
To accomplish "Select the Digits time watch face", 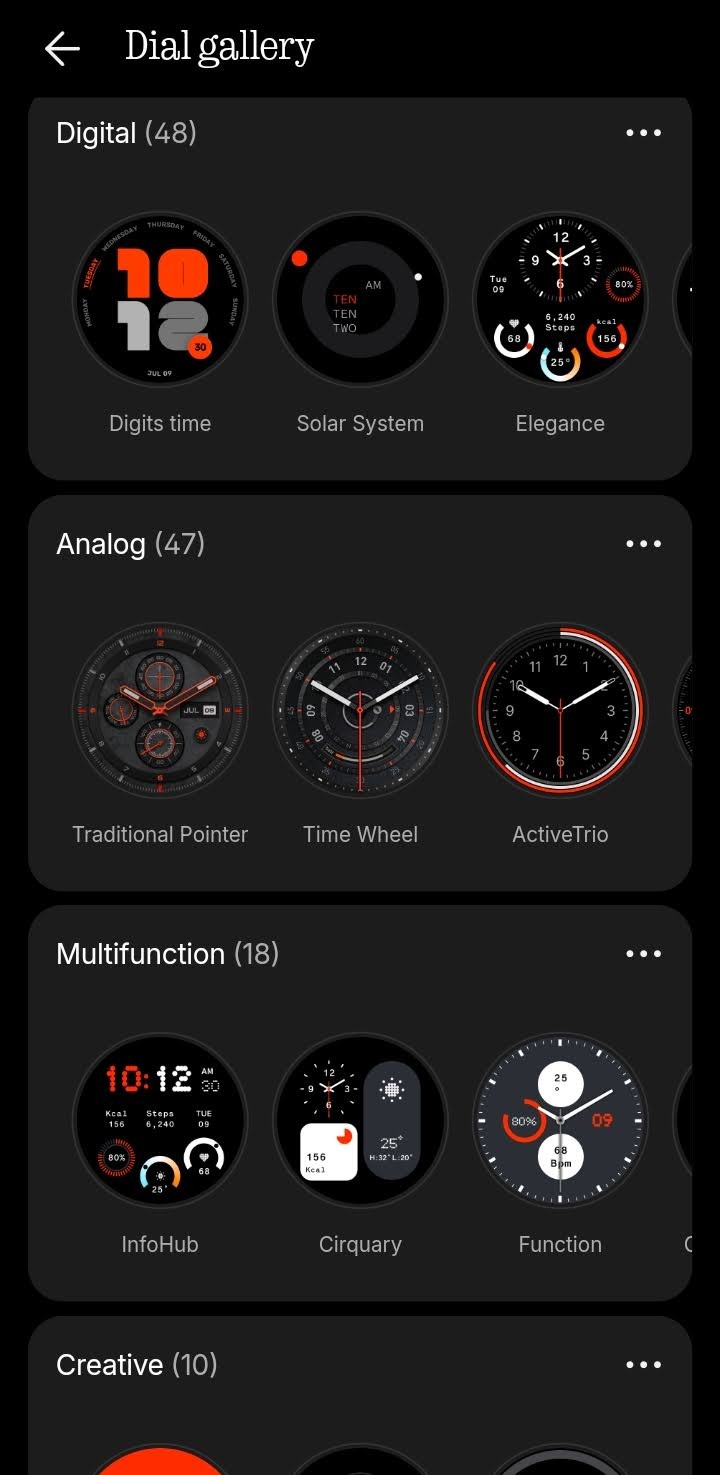I will [160, 299].
